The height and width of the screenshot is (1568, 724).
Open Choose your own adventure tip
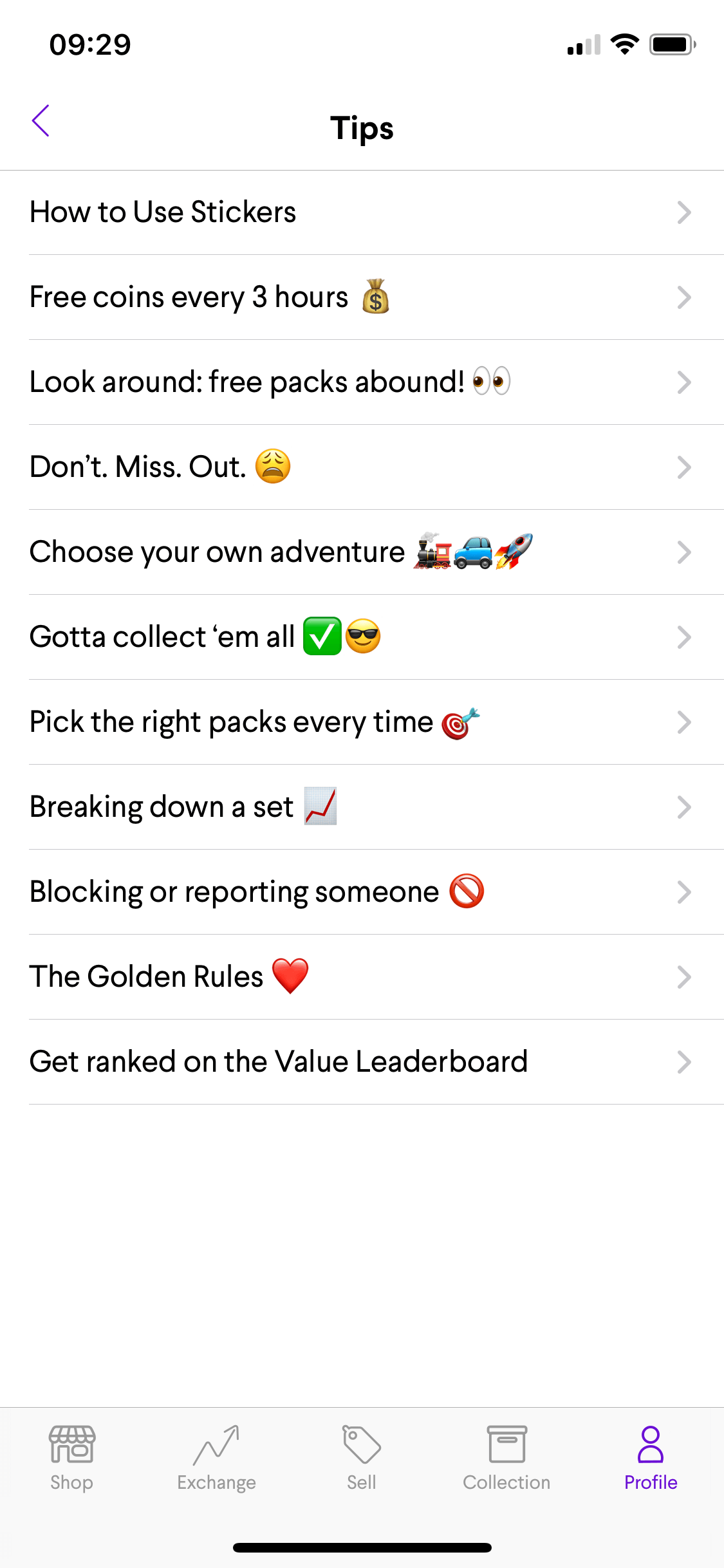[360, 552]
